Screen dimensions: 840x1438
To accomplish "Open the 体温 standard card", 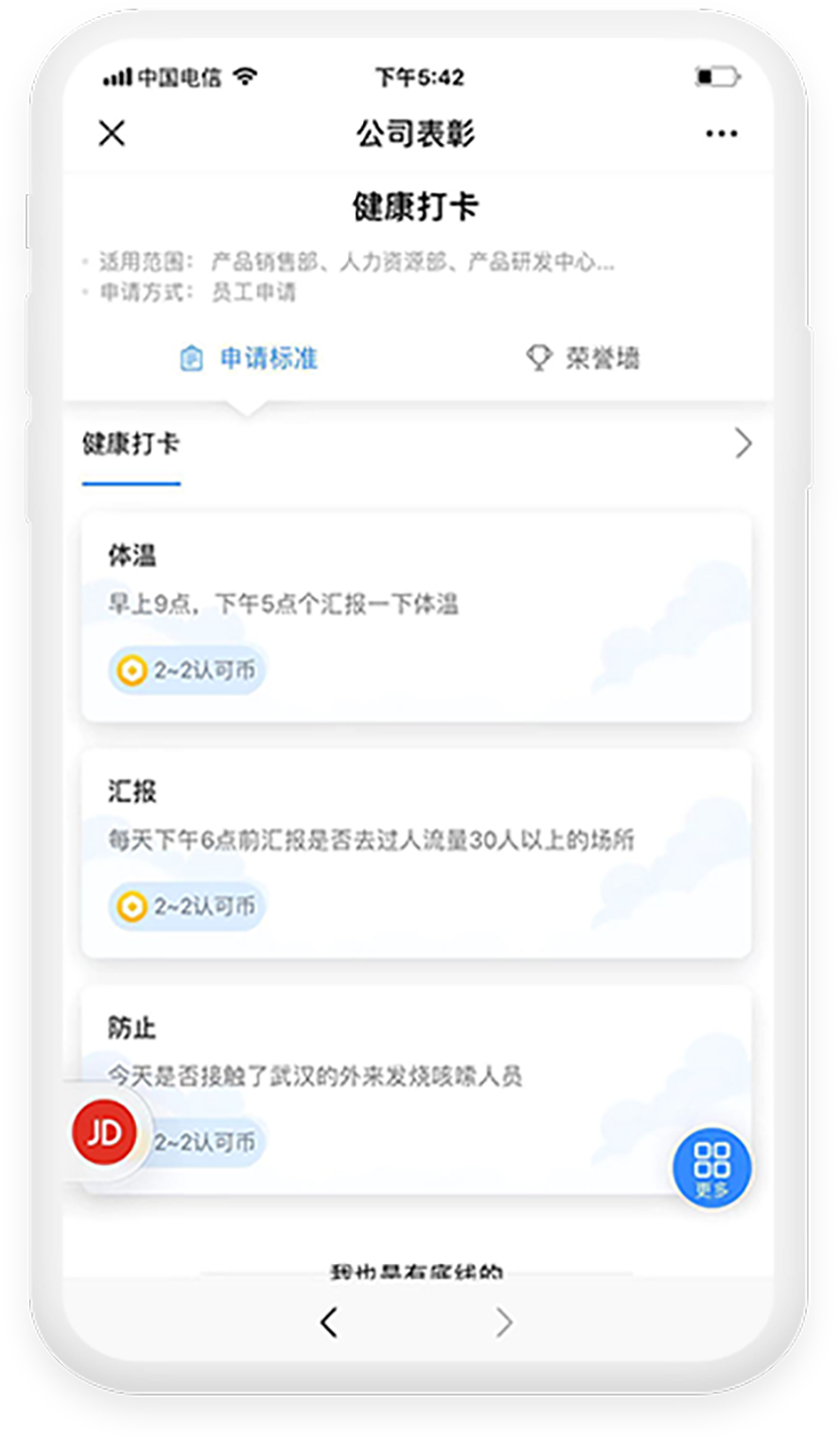I will click(x=416, y=617).
